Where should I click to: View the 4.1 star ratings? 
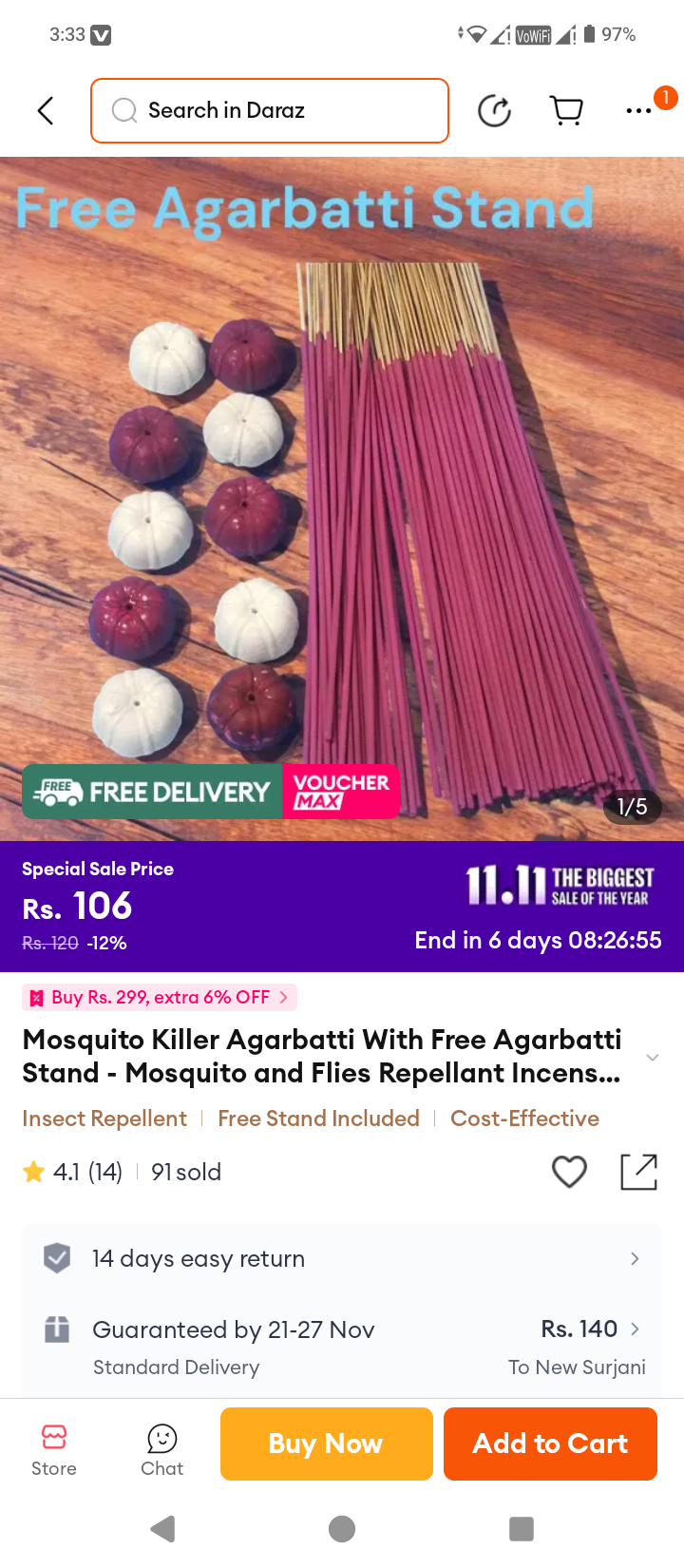coord(73,1172)
